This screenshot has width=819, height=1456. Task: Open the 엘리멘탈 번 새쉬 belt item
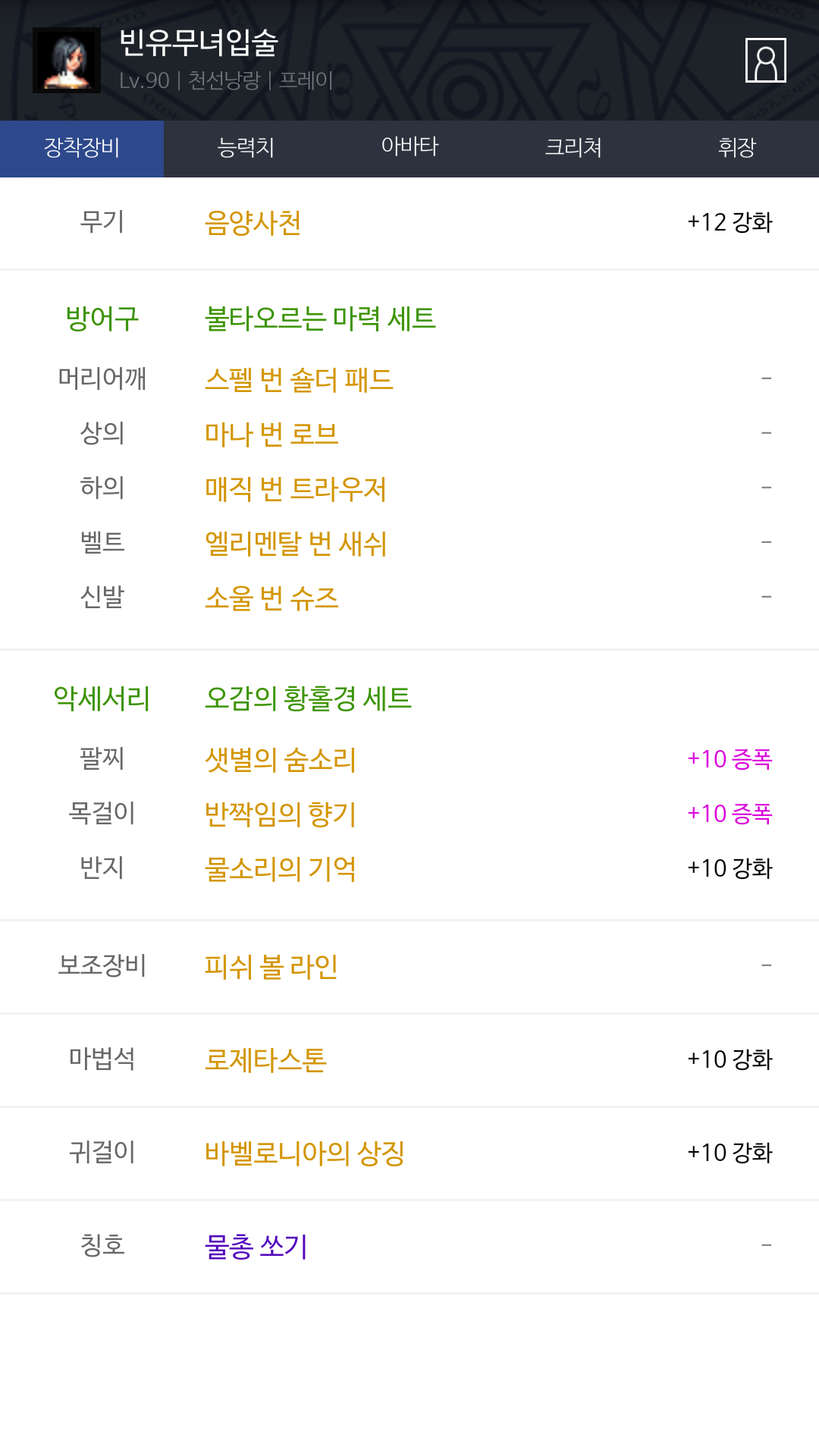tap(296, 543)
